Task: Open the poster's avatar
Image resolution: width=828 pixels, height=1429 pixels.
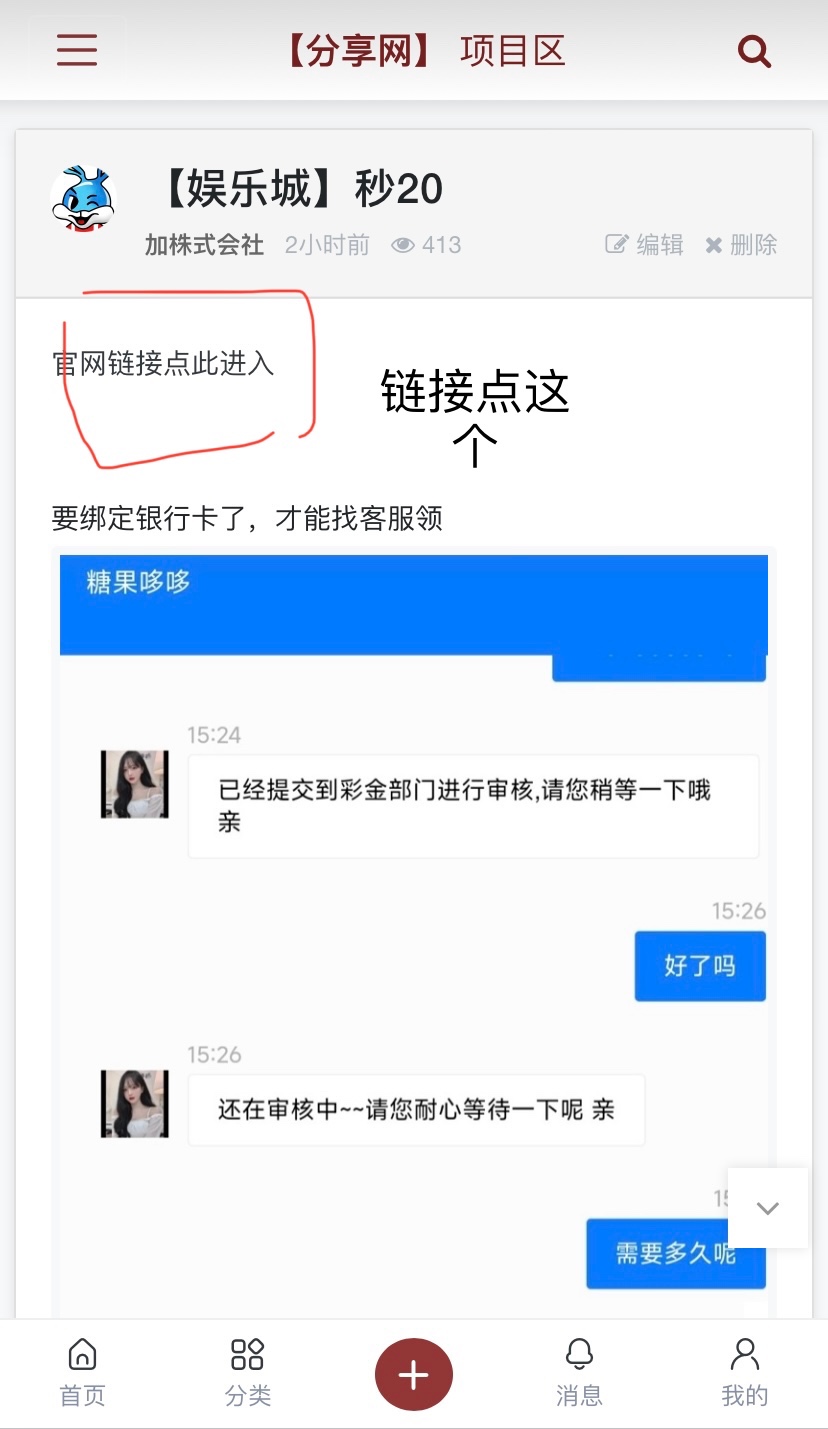Action: click(x=84, y=199)
